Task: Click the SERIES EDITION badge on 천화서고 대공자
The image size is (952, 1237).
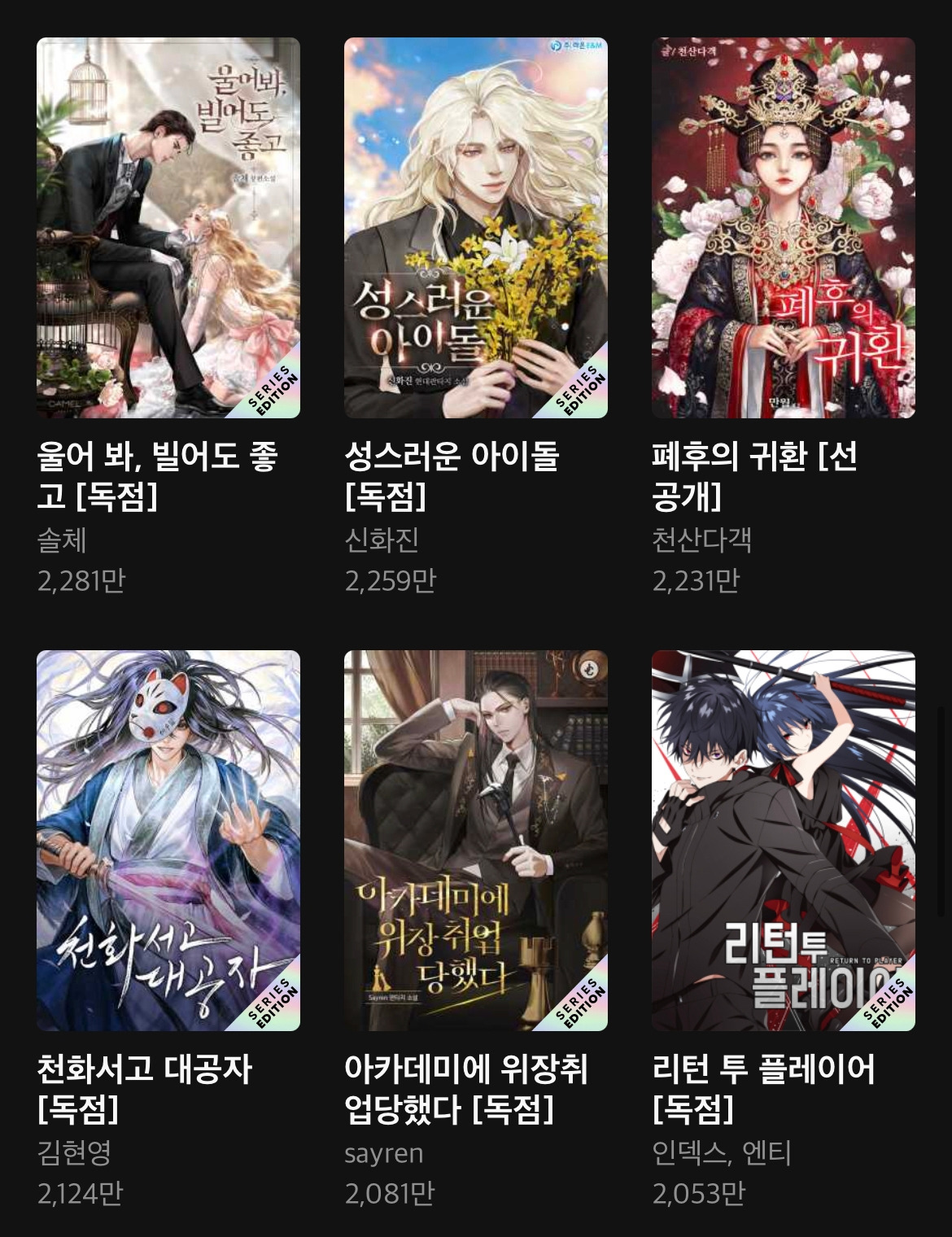Action: (x=273, y=1001)
